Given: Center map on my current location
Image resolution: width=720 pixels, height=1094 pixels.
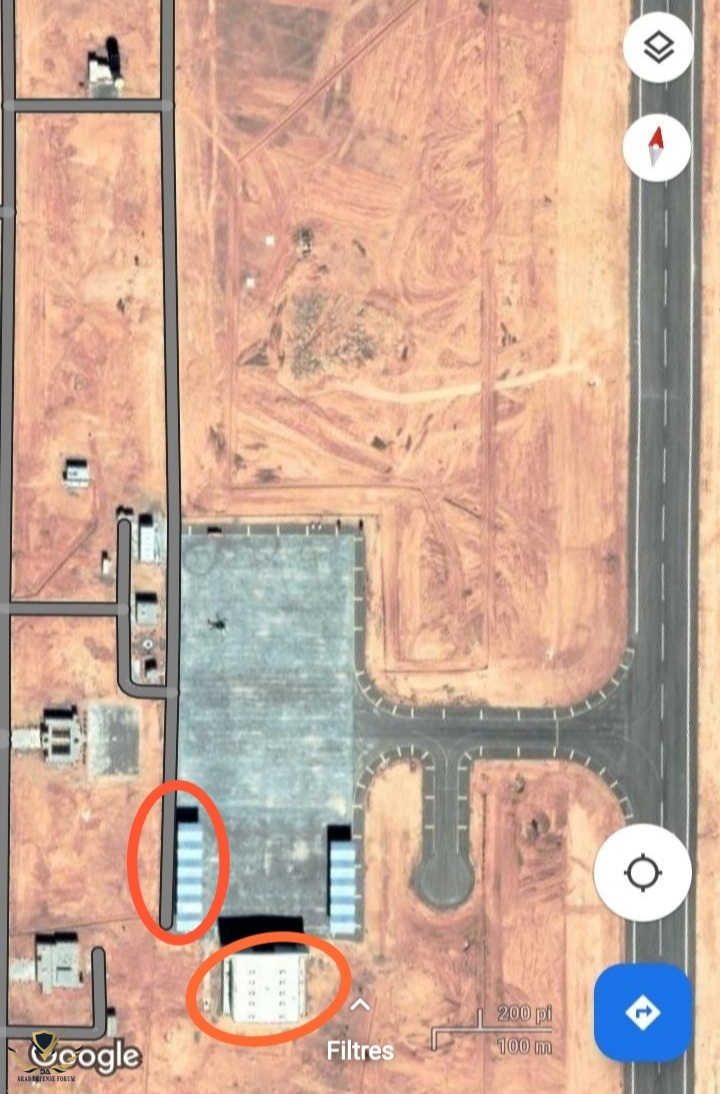Looking at the screenshot, I should pyautogui.click(x=642, y=872).
